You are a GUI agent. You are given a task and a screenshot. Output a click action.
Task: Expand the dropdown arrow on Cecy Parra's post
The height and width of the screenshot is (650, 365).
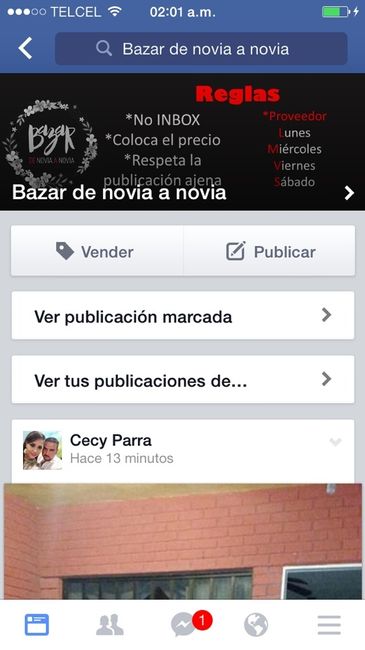point(335,442)
